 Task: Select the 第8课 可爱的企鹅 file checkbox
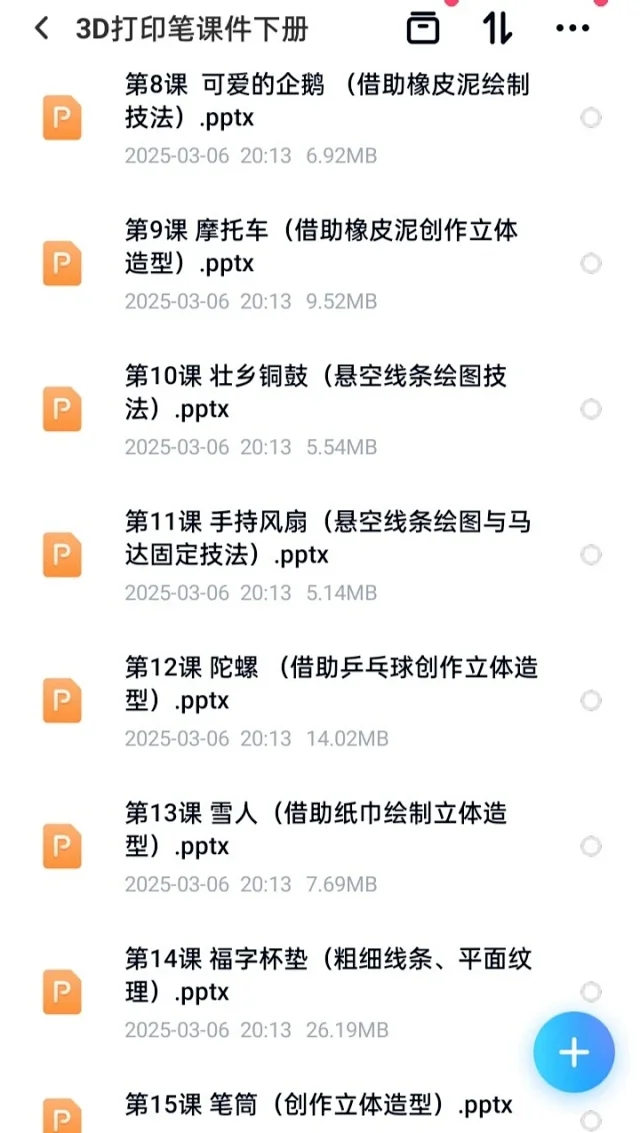pos(591,118)
